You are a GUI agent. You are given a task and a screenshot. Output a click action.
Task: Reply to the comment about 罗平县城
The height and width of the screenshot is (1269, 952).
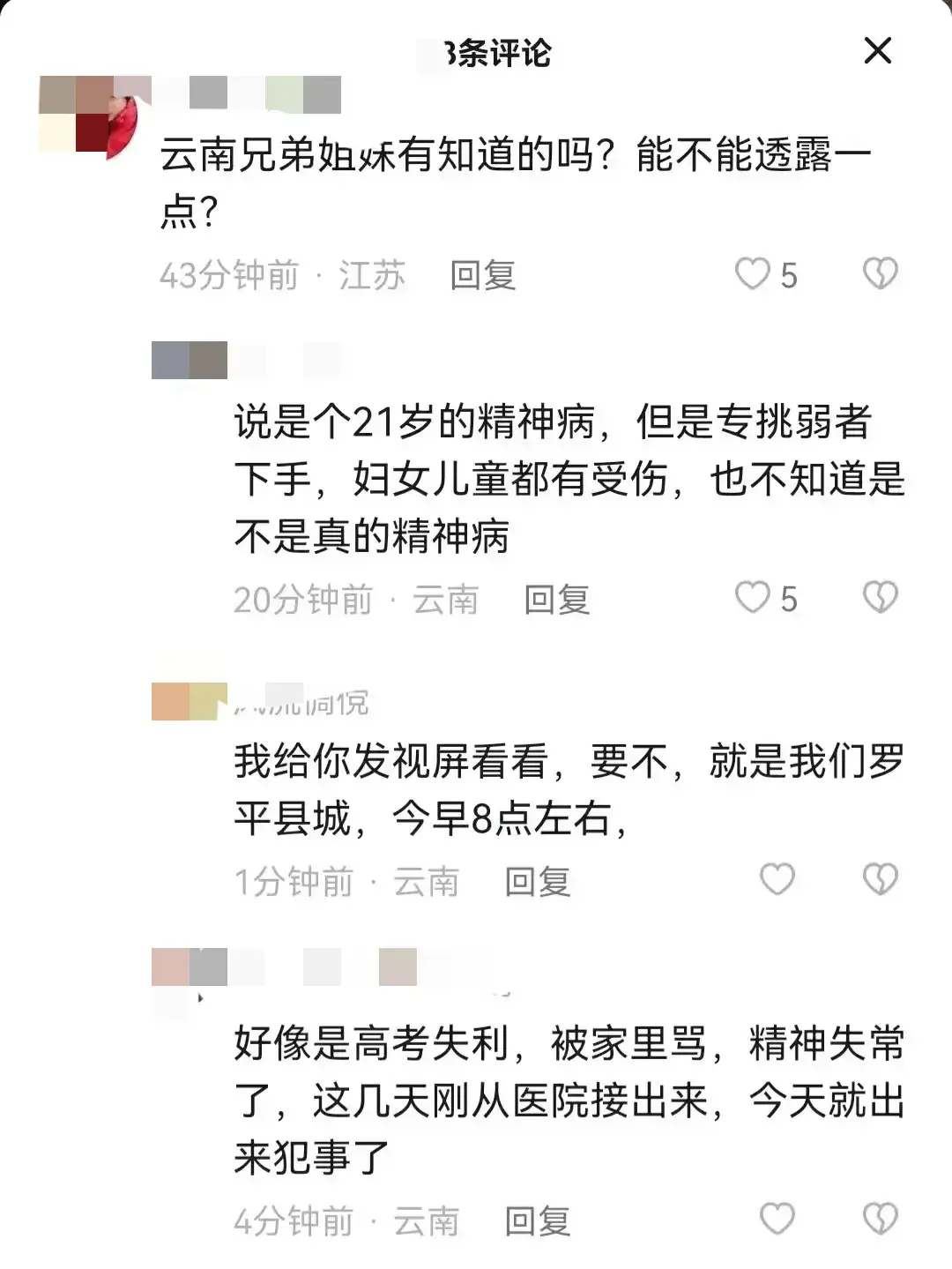tap(537, 881)
